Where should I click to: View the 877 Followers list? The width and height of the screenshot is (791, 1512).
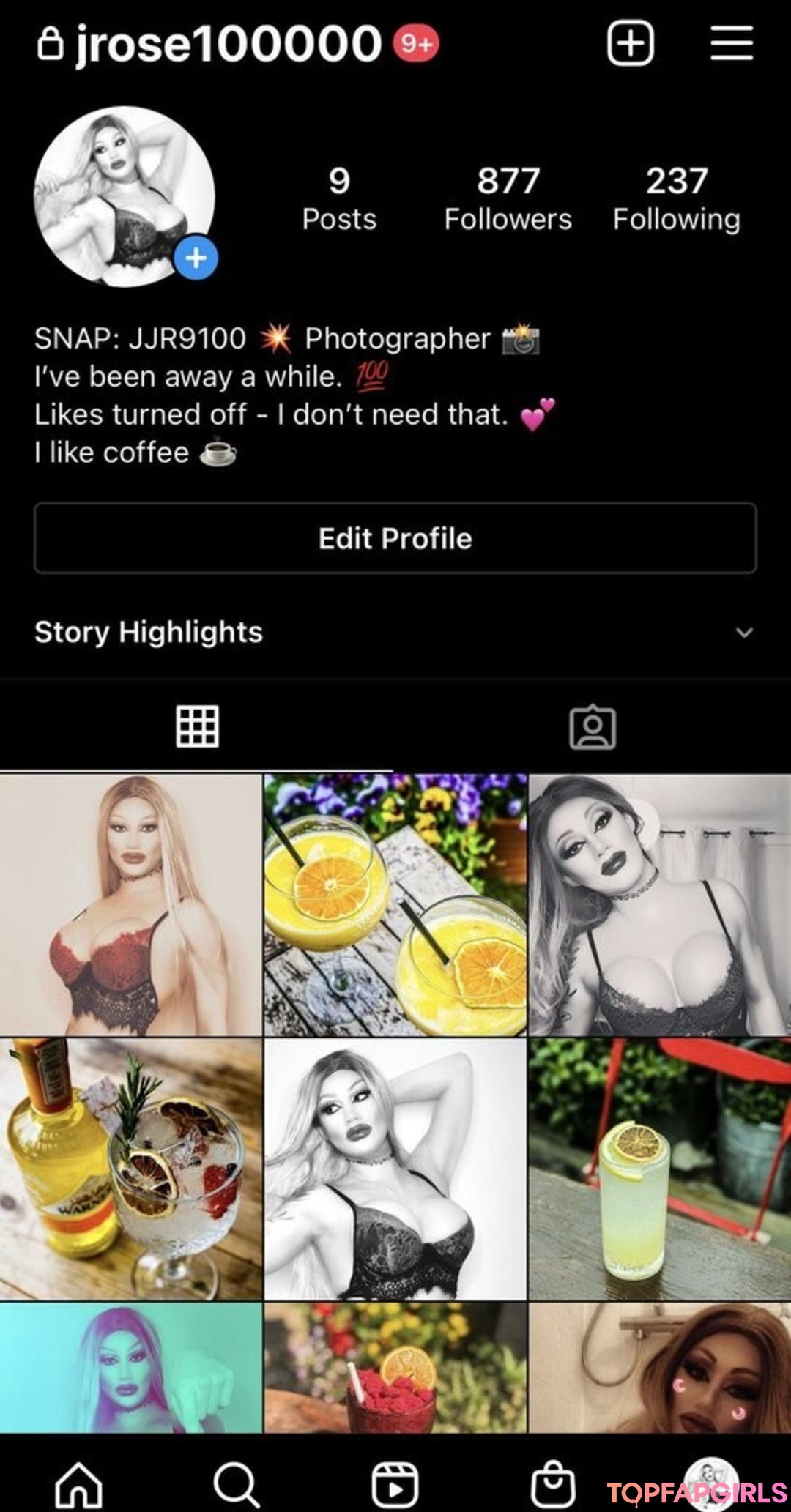tap(508, 198)
